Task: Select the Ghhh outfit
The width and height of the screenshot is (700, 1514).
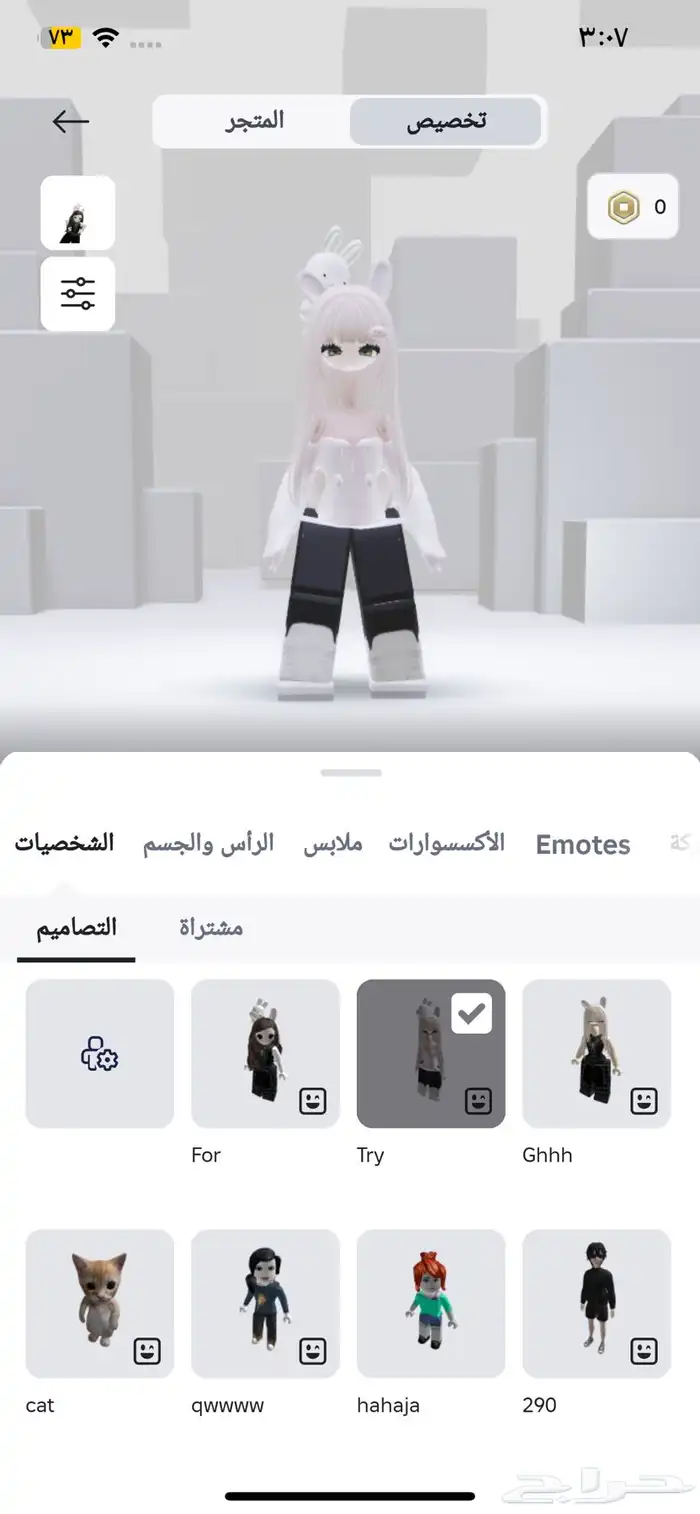Action: (596, 1054)
